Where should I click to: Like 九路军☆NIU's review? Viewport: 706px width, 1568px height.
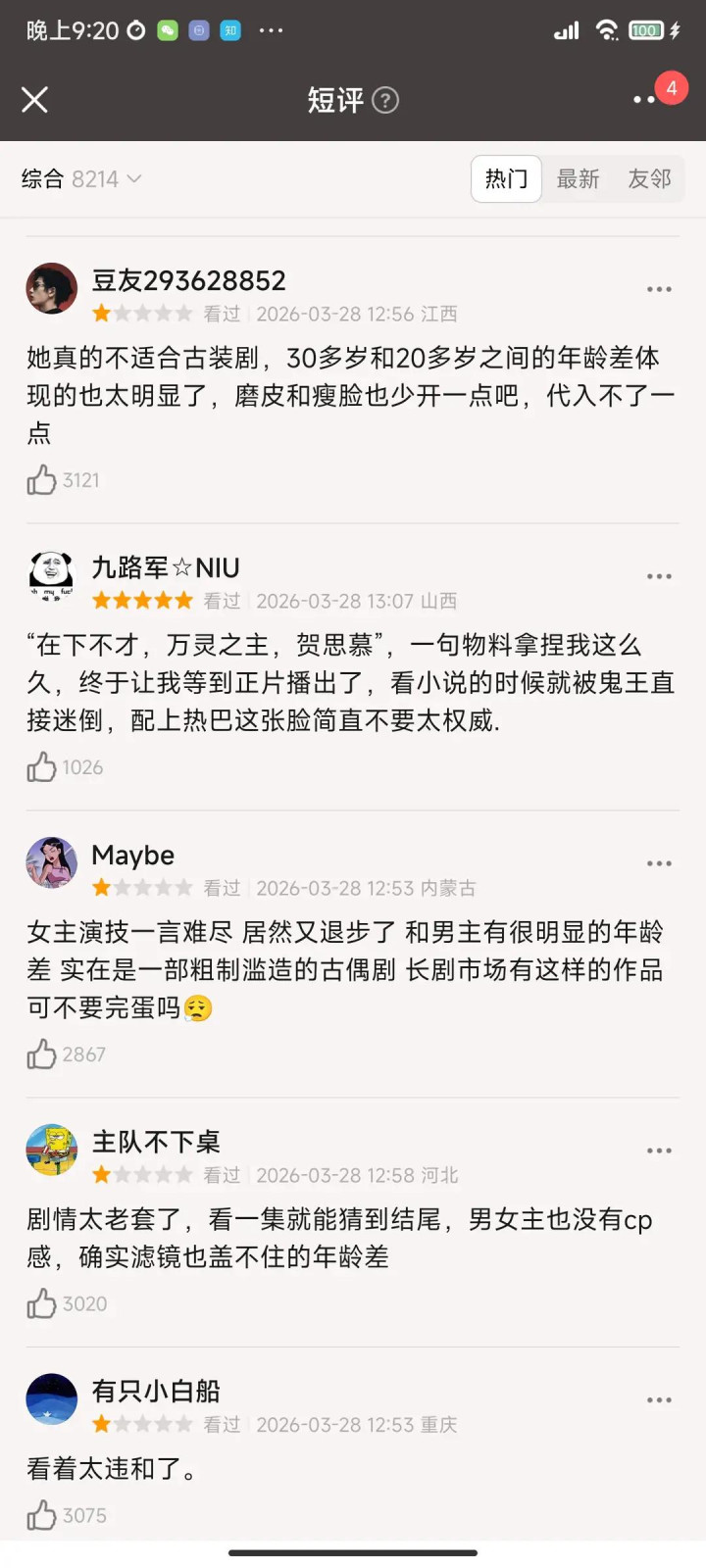(42, 767)
